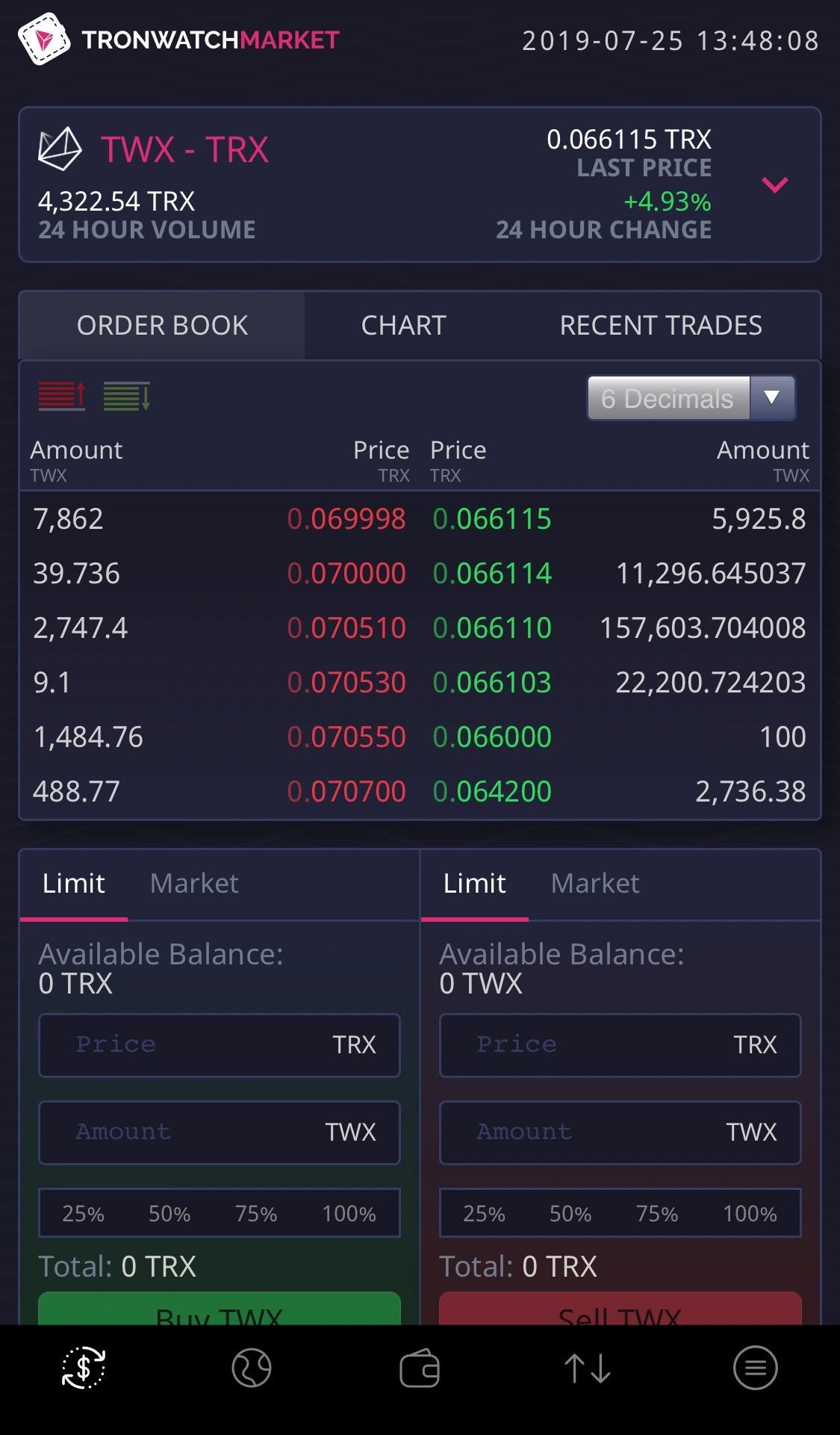Switch buy panel to Market order

point(193,884)
